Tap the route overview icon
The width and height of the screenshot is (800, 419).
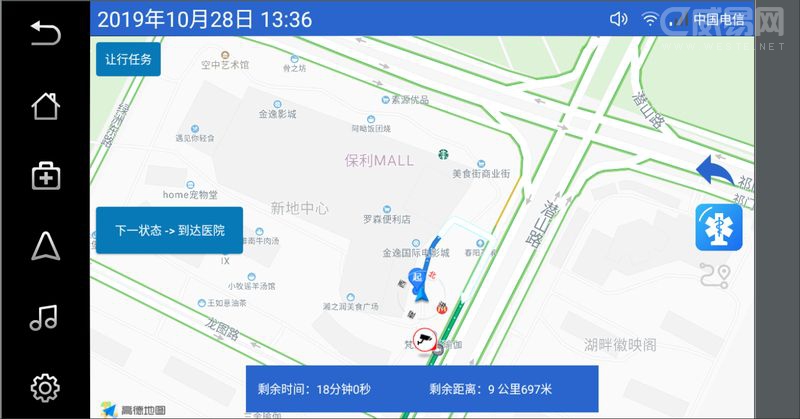click(x=716, y=273)
